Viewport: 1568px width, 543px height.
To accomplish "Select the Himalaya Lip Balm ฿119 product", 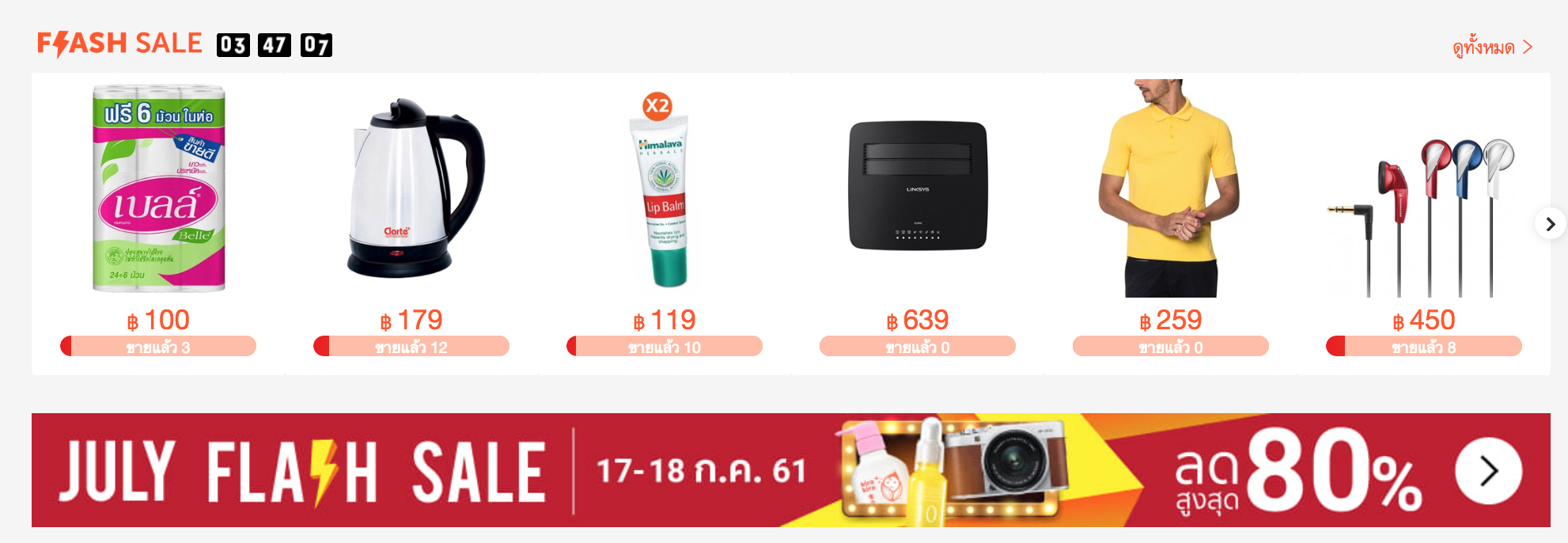I will coord(665,190).
